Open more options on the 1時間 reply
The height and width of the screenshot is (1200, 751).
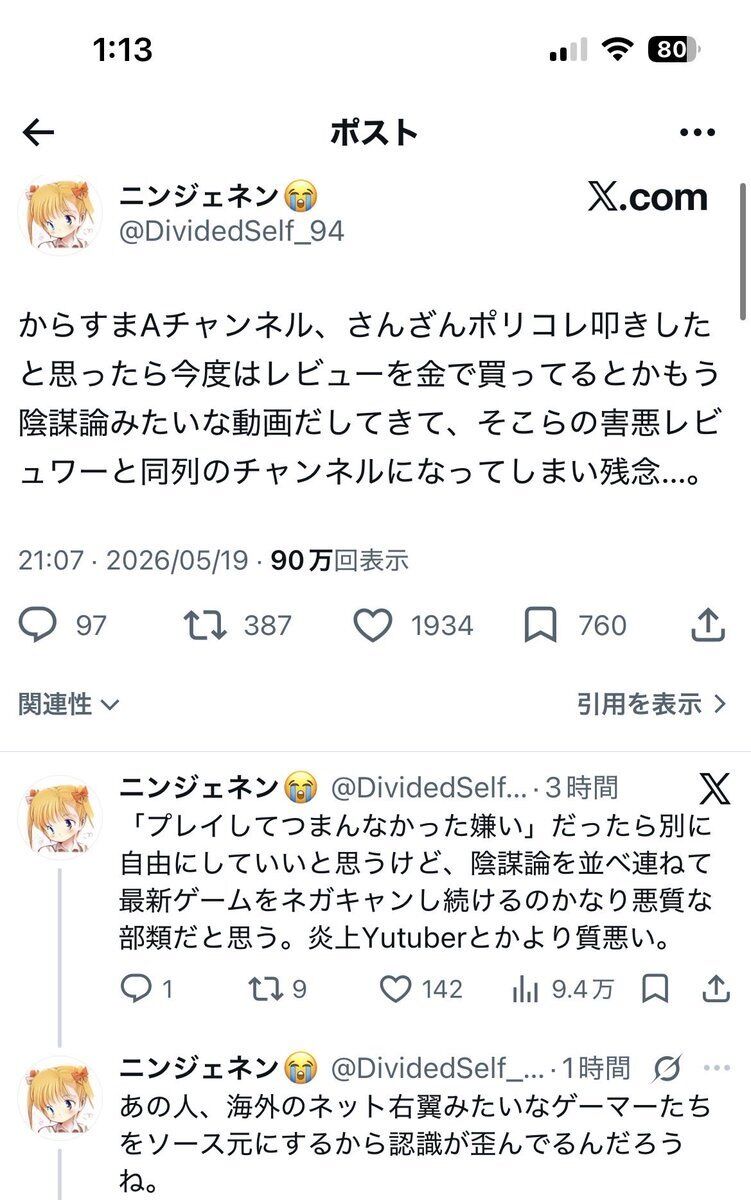[x=716, y=1068]
